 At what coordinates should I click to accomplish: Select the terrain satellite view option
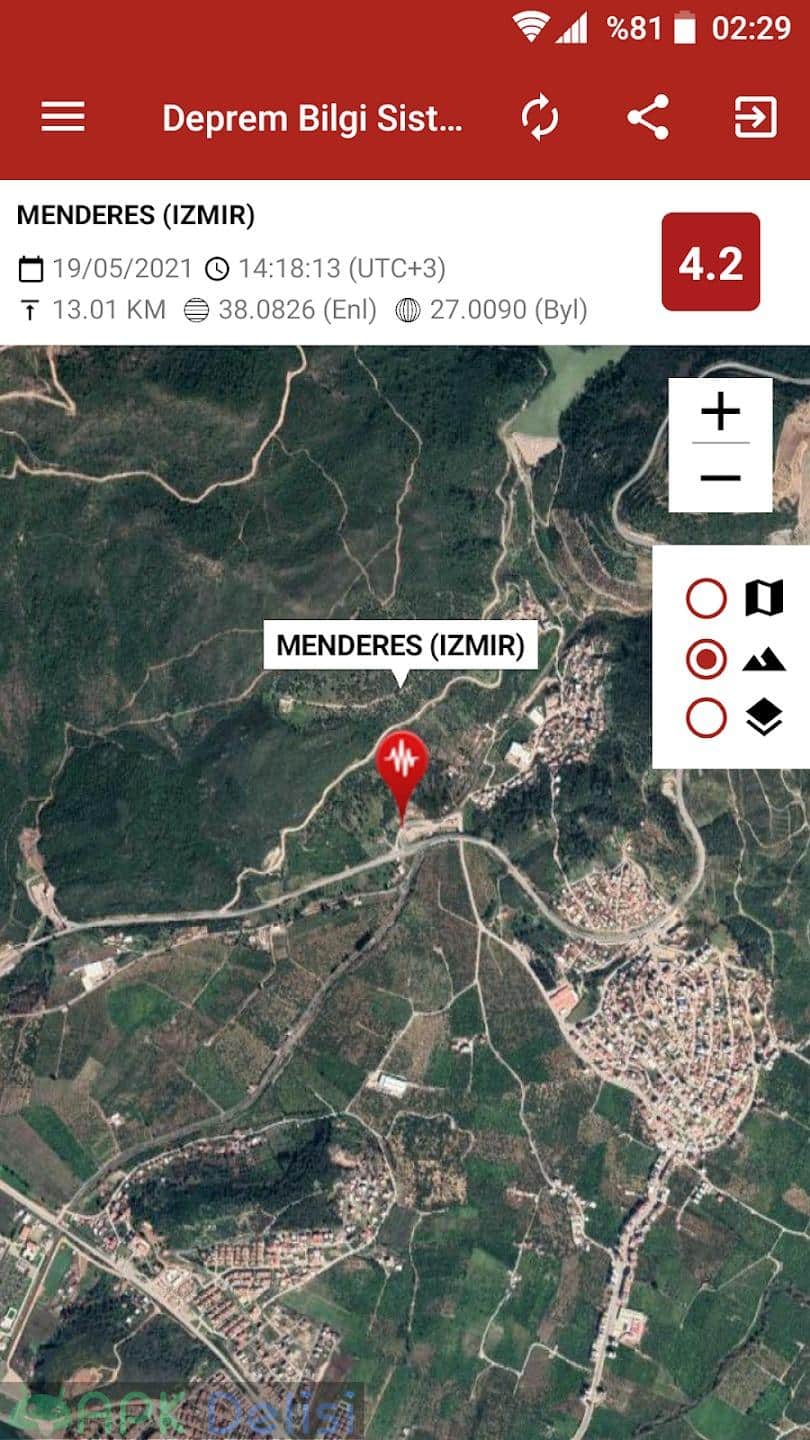click(707, 659)
